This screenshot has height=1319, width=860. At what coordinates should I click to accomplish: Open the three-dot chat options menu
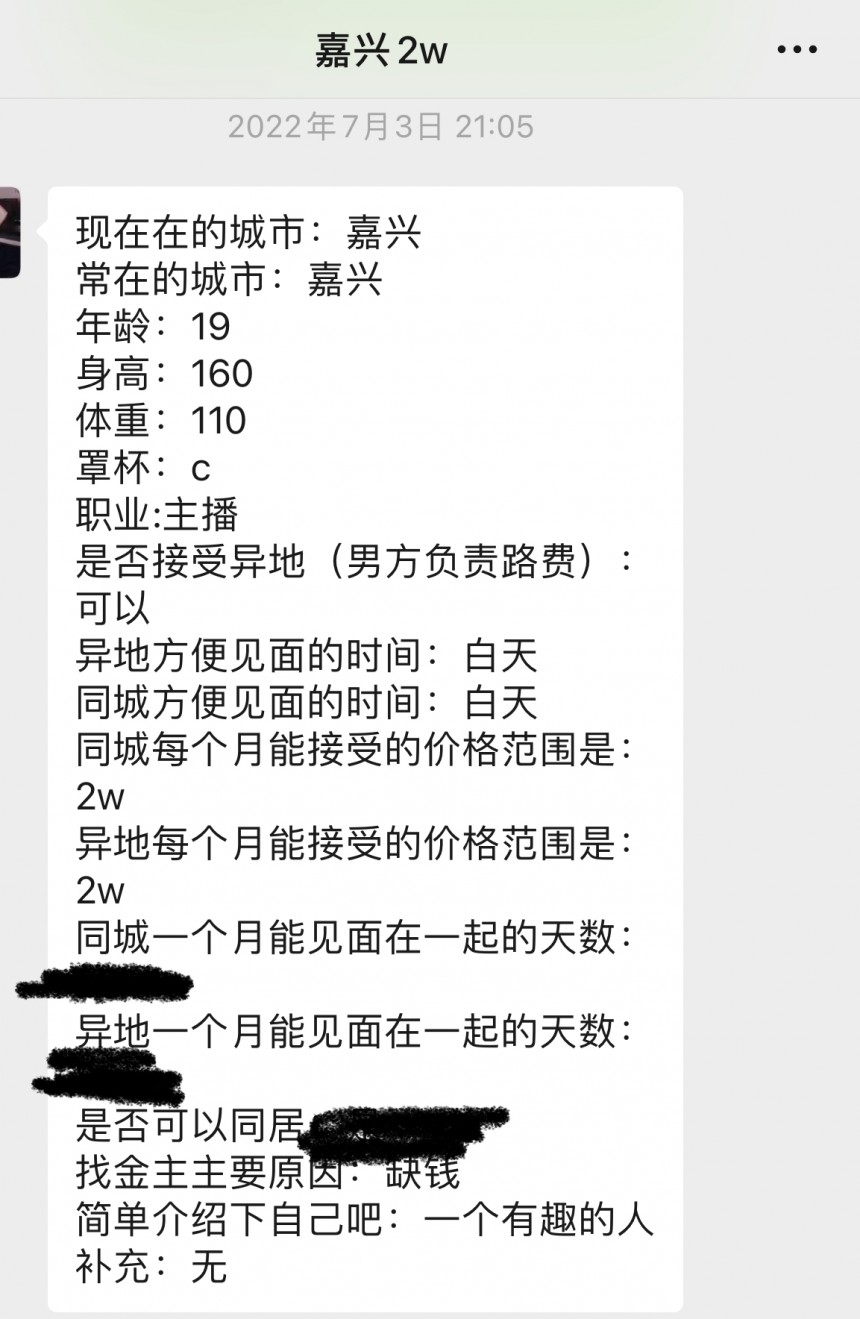(x=797, y=51)
